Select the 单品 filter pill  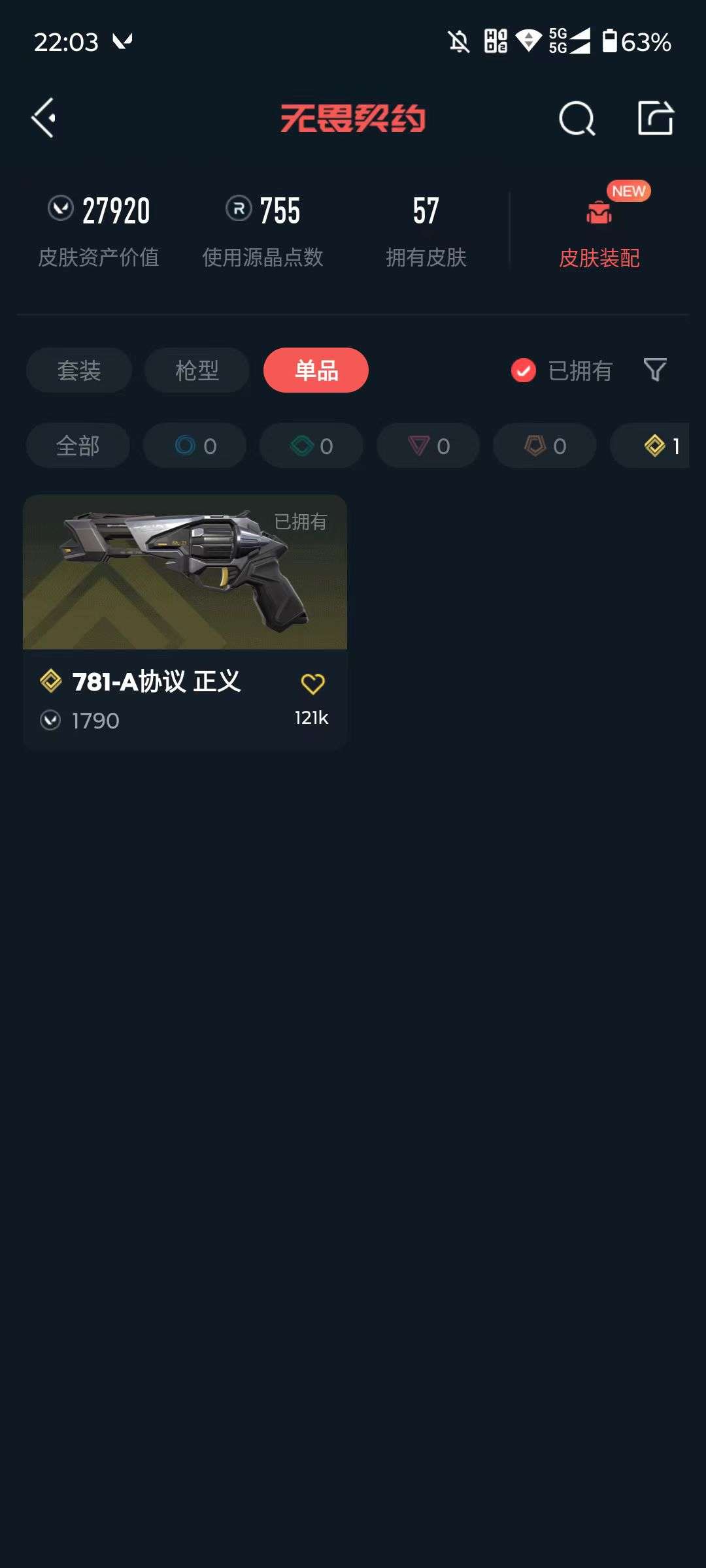click(x=316, y=370)
